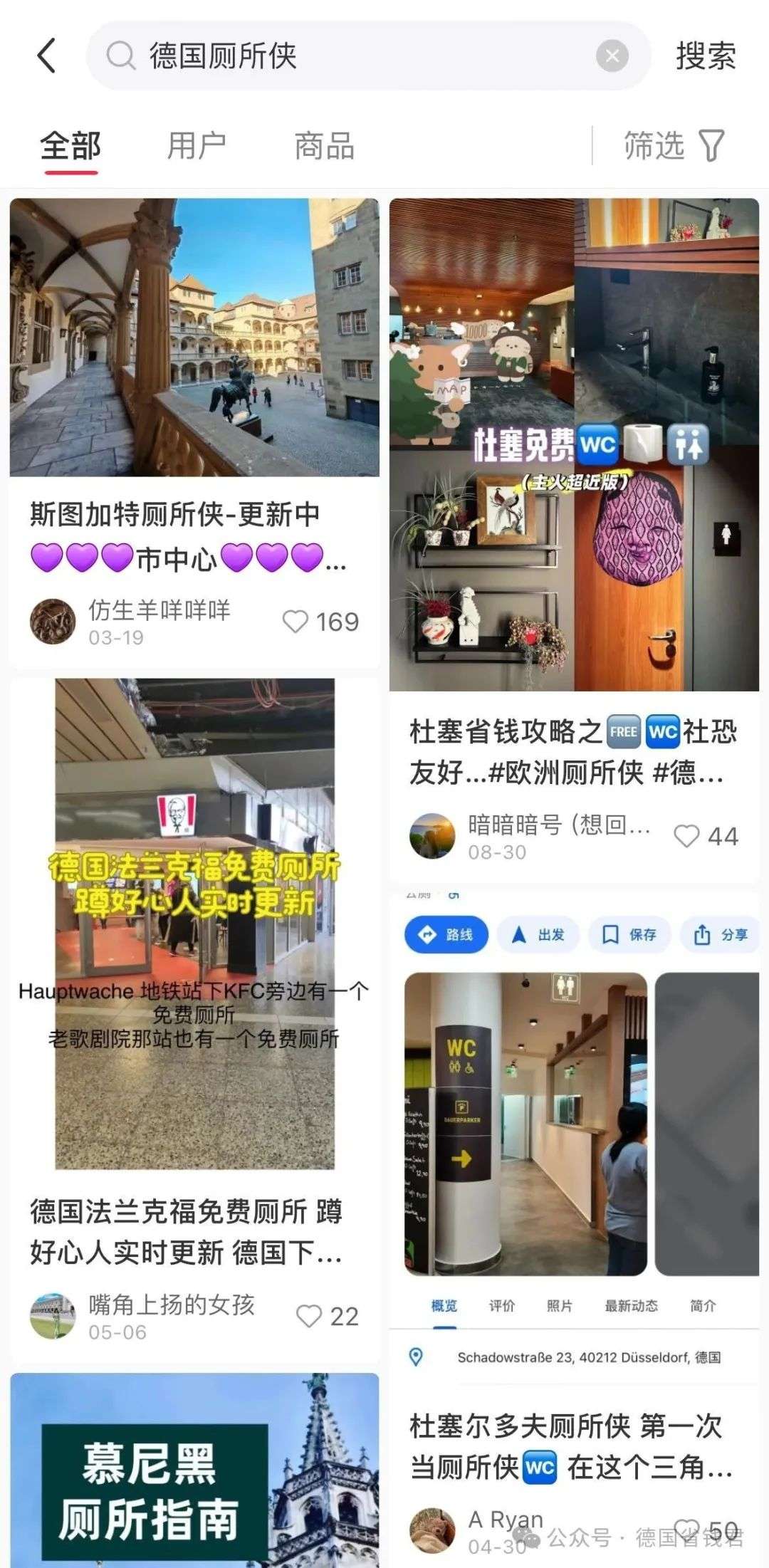Open the 德国法兰克福免费厕所 post
Image resolution: width=769 pixels, height=1568 pixels.
tap(194, 924)
